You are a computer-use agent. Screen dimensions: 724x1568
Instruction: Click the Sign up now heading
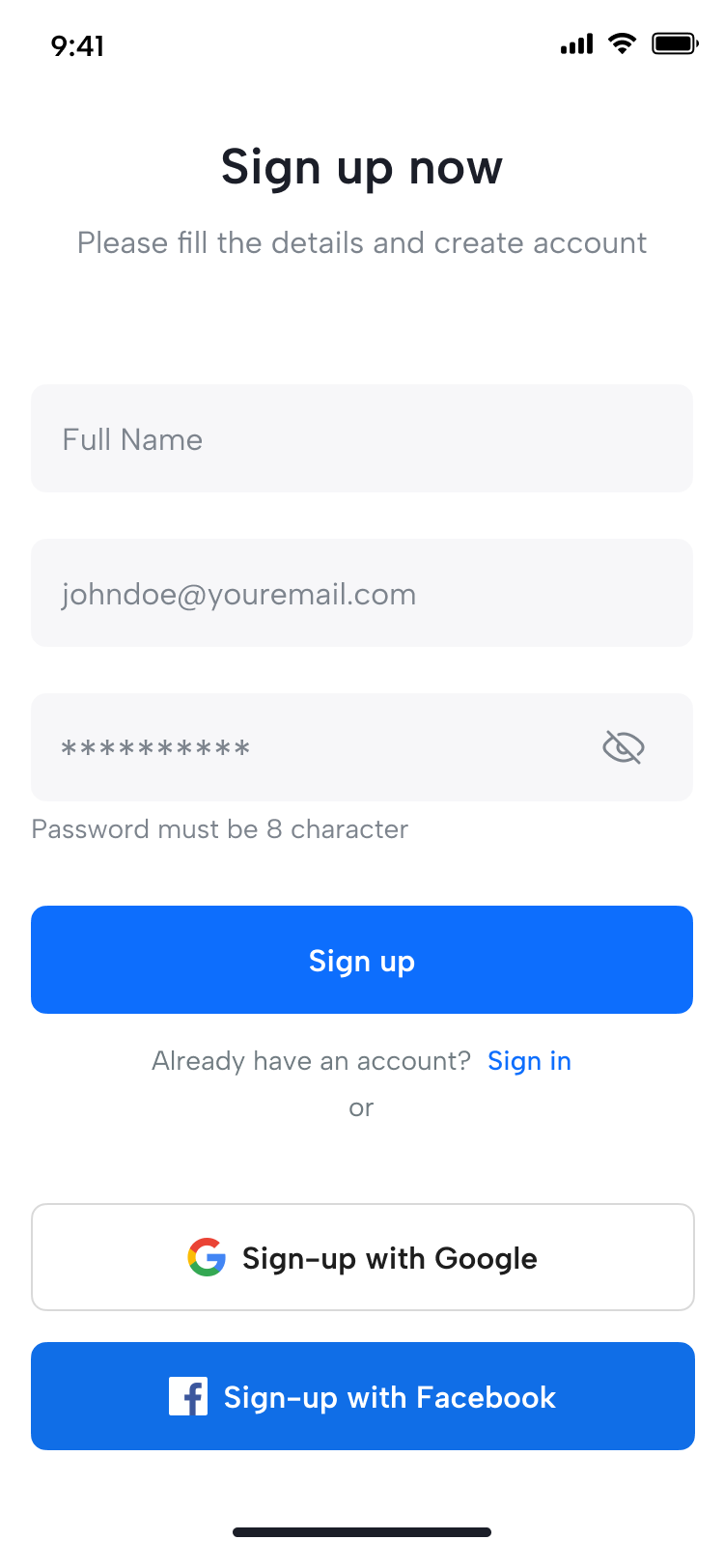pos(362,166)
